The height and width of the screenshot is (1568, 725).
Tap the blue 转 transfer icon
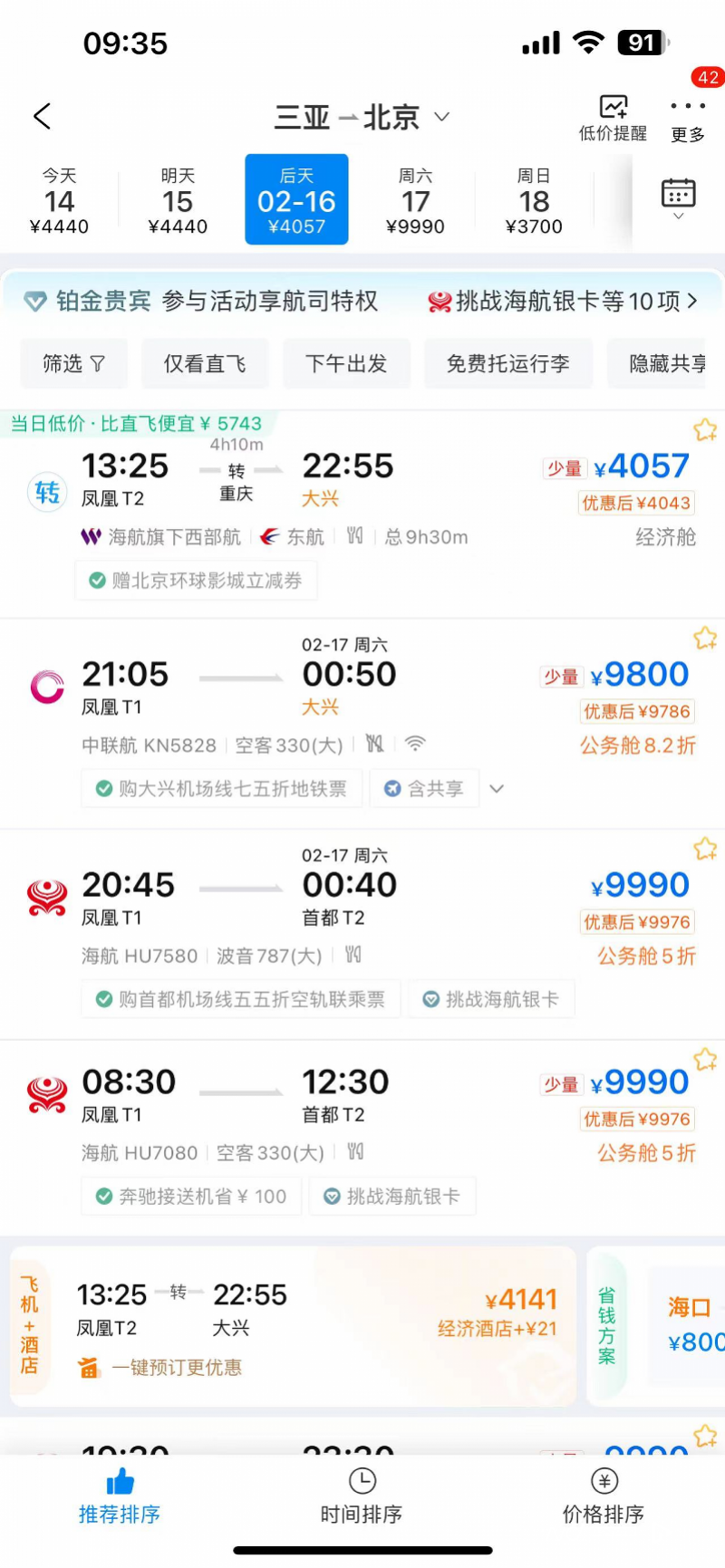pos(46,492)
